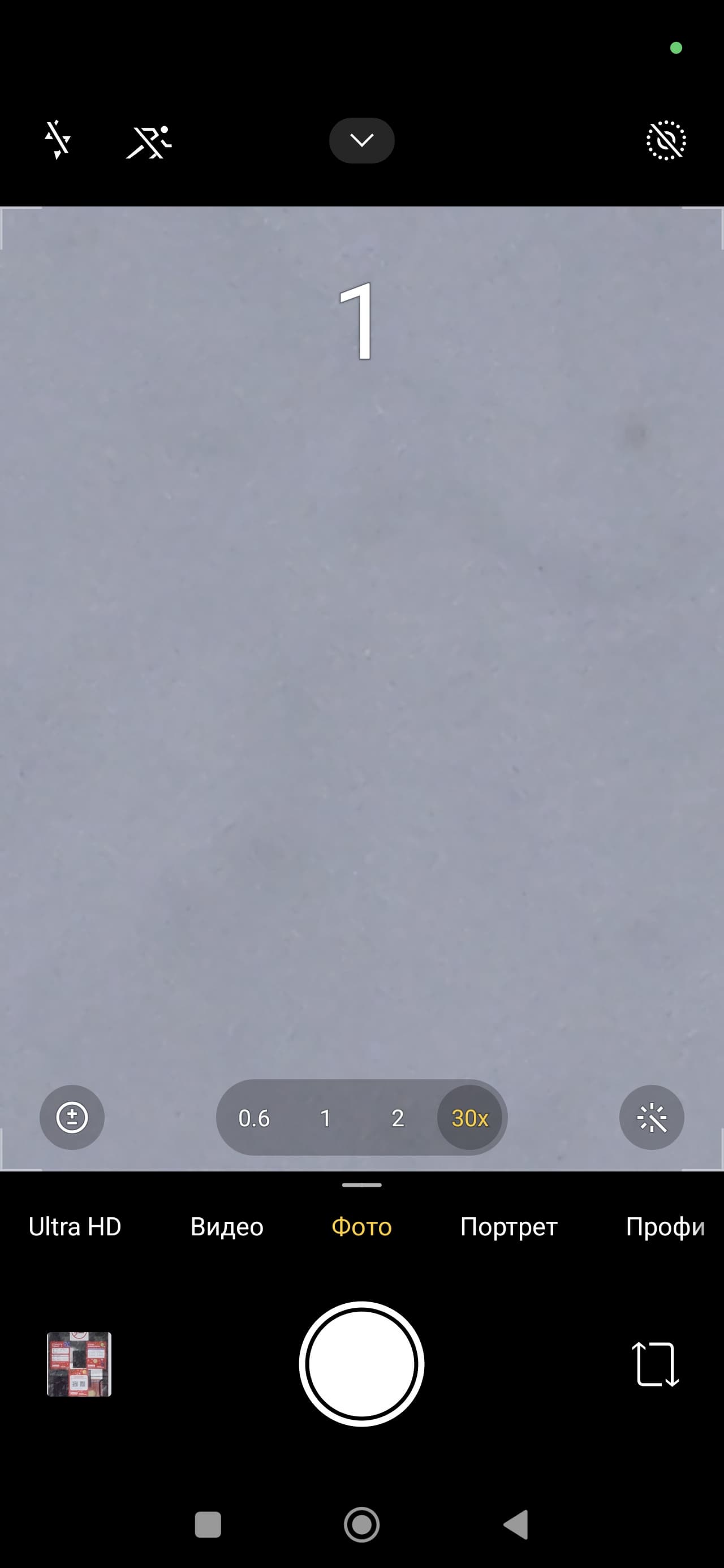Open recent apps from navigation bar
This screenshot has width=724, height=1568.
click(208, 1525)
